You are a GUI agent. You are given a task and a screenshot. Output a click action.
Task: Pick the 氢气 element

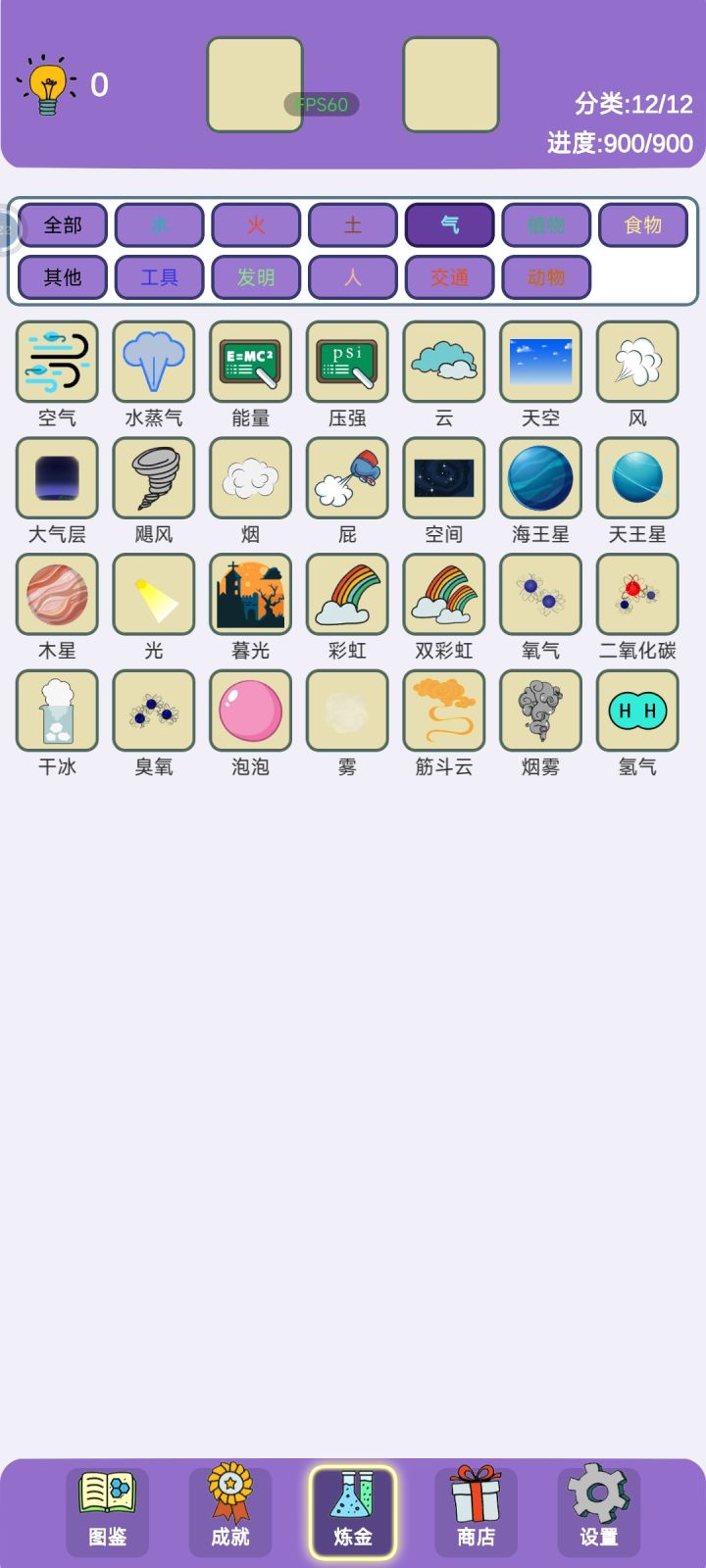tap(637, 711)
